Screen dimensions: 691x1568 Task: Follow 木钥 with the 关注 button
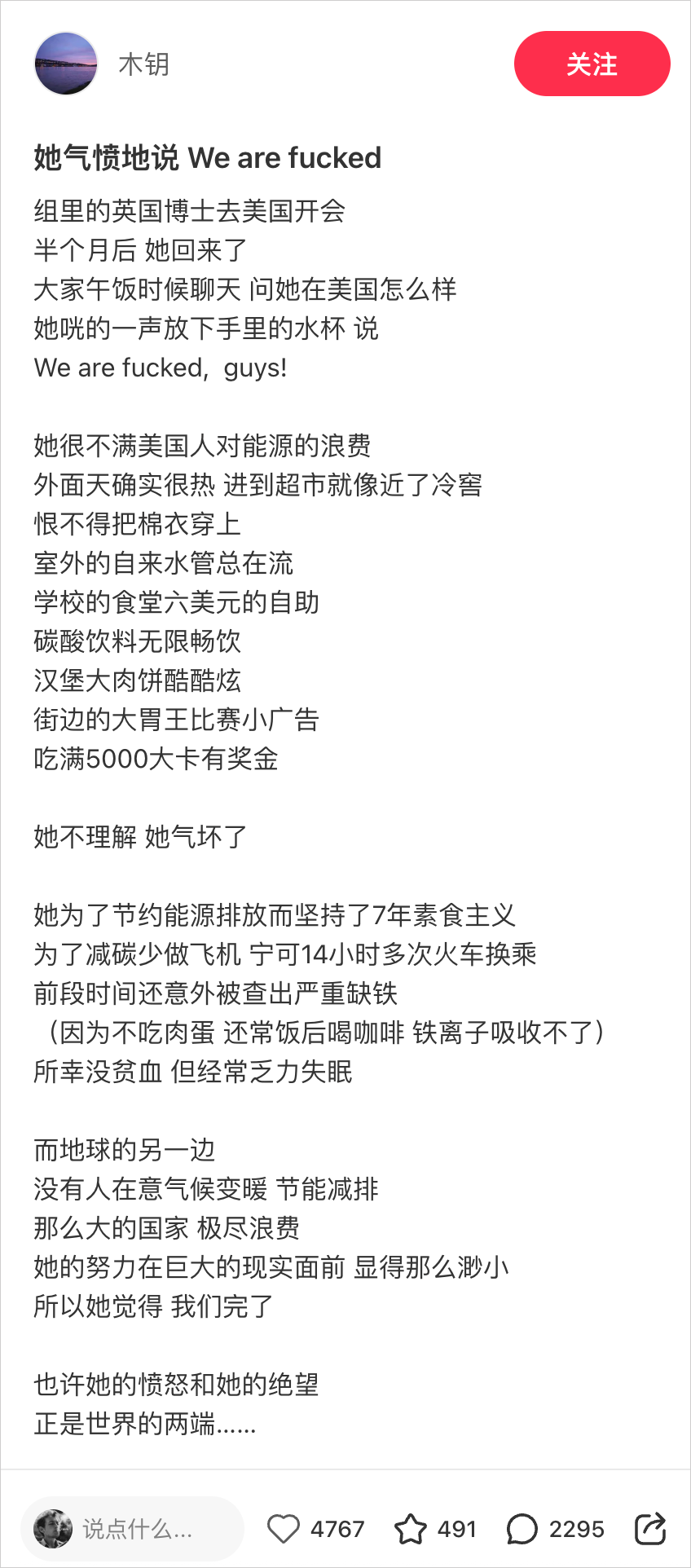tap(592, 64)
